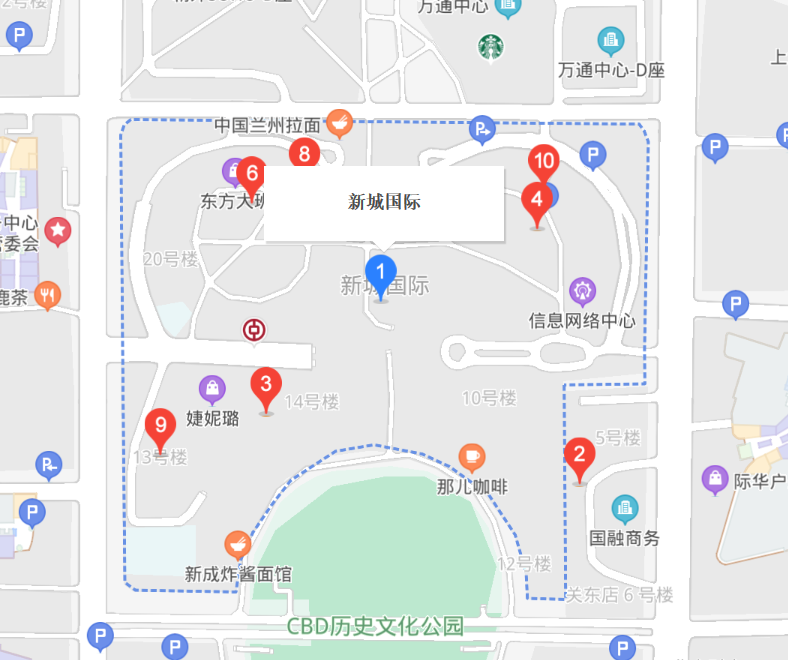788x660 pixels.
Task: Tap the 万通中心-D座 building pin
Action: (x=610, y=41)
